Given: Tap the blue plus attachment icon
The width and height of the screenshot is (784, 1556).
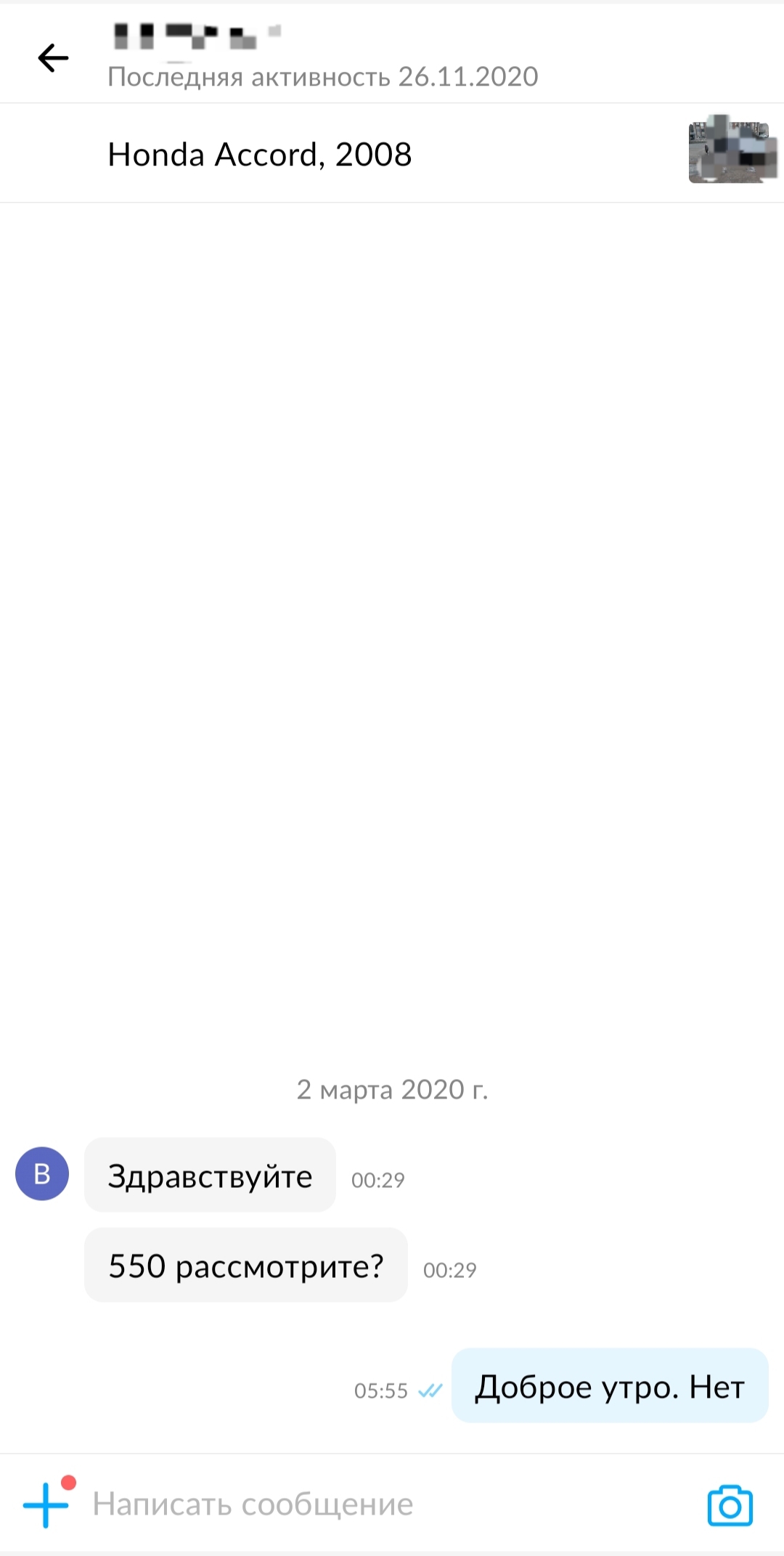Looking at the screenshot, I should (46, 1504).
